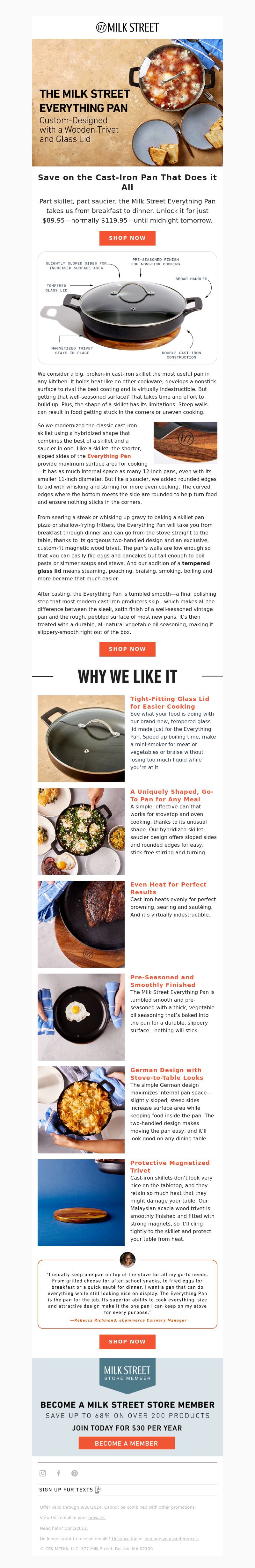View this email in your browser
Image resolution: width=255 pixels, height=1568 pixels.
click(x=96, y=1518)
